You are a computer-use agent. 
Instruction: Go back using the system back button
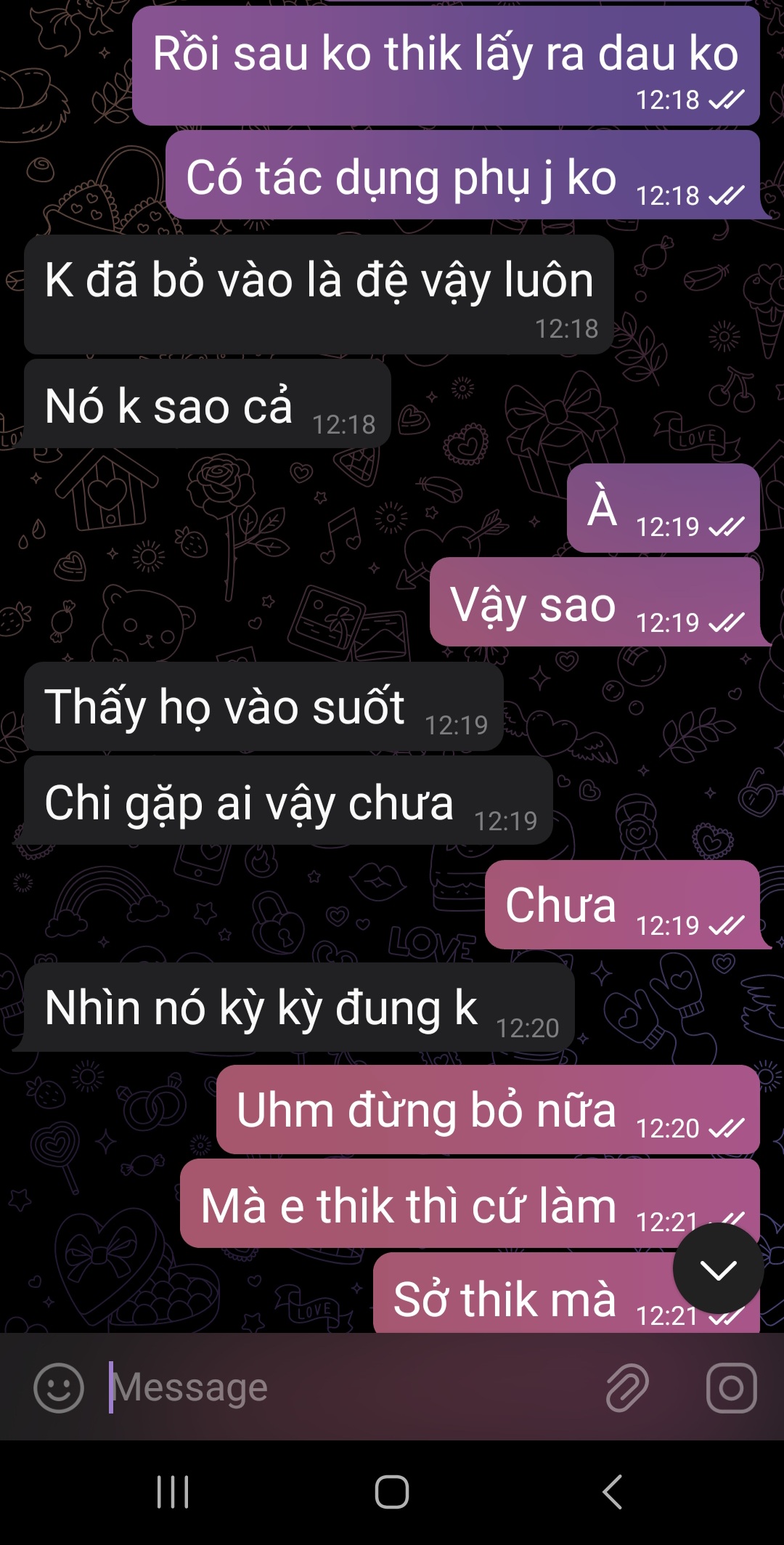(612, 1492)
